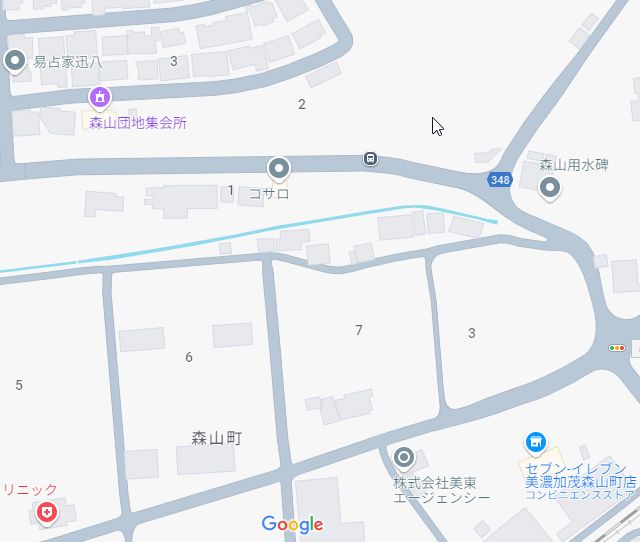View the 森山用水碑 place marker

[x=549, y=187]
